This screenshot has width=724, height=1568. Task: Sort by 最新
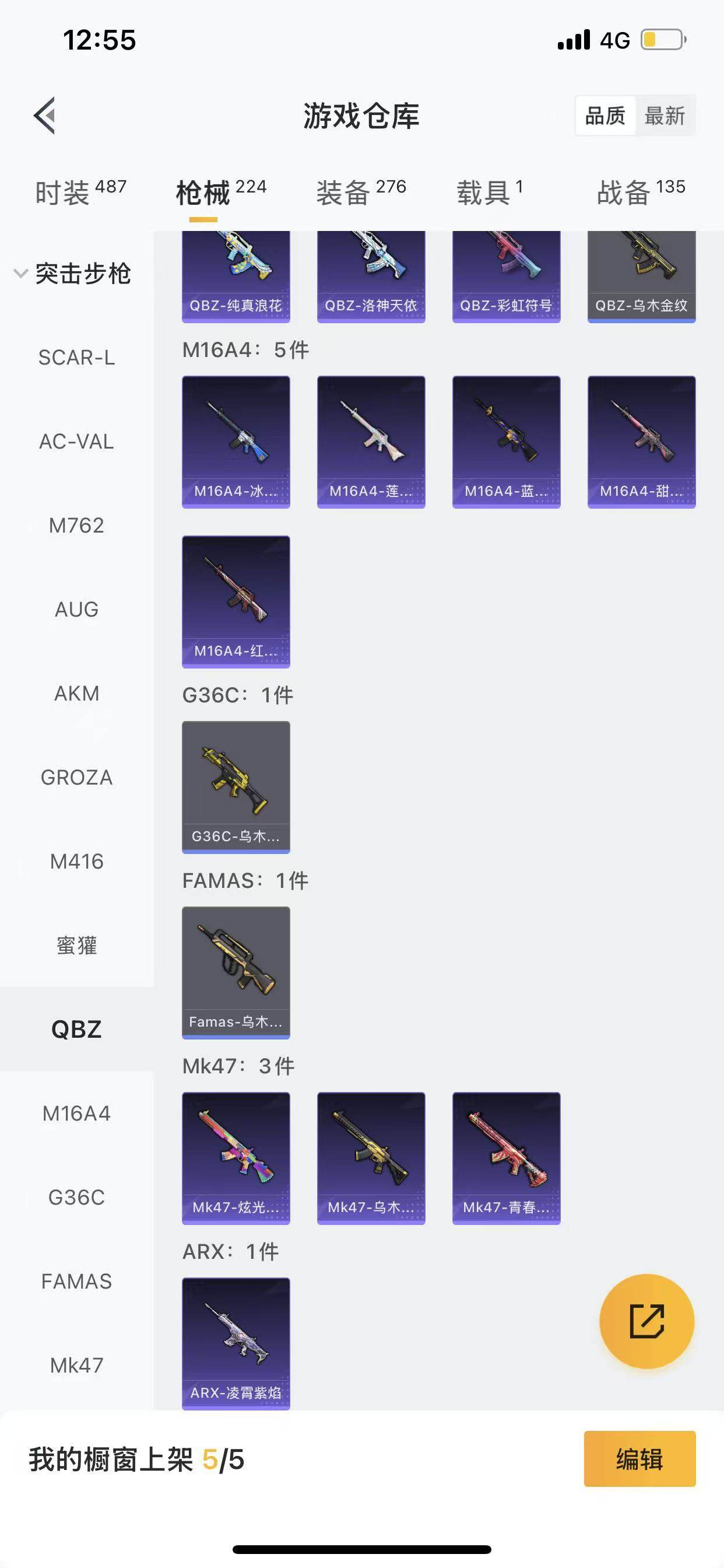(x=665, y=115)
